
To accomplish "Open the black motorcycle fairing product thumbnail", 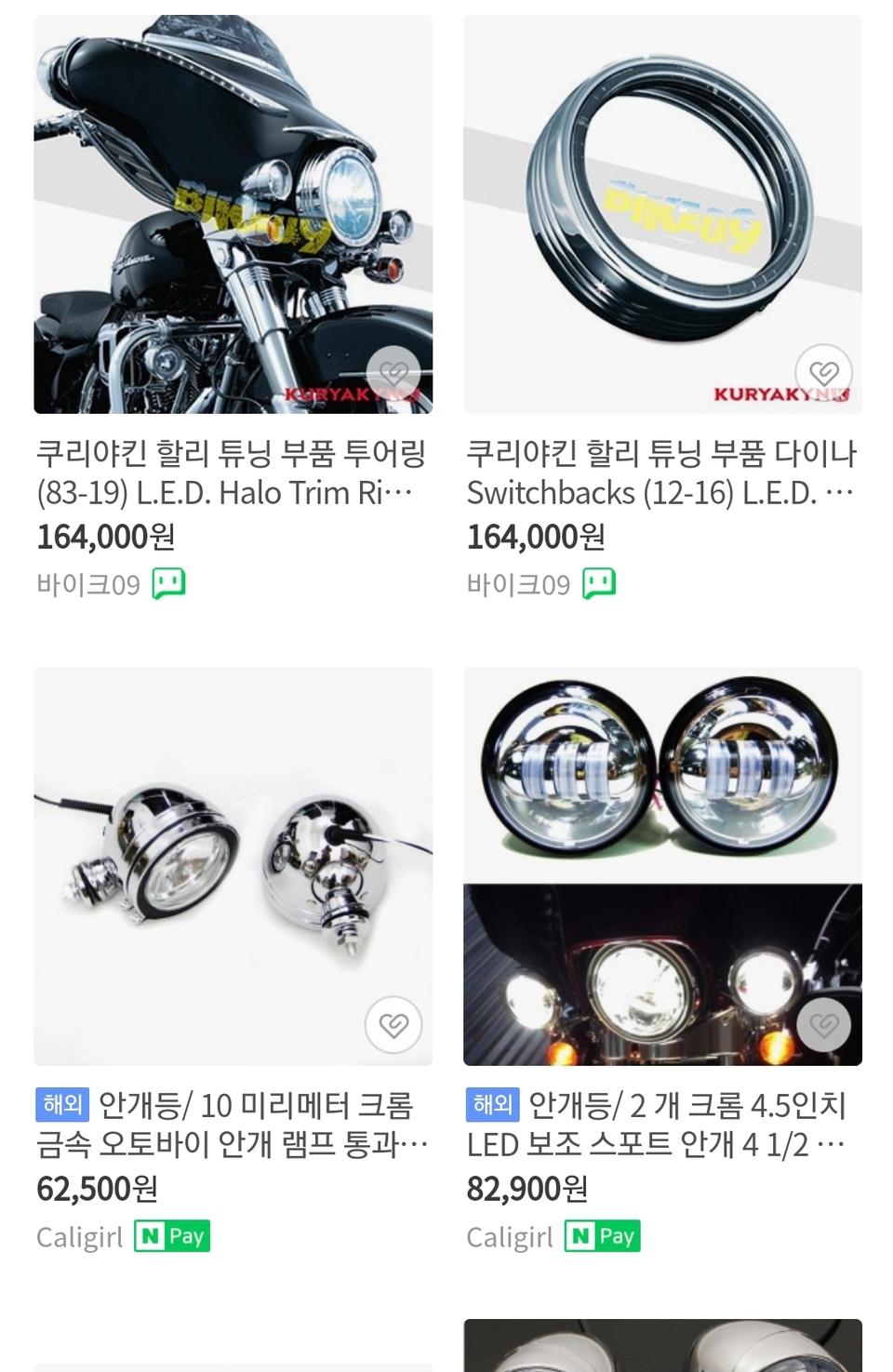I will [x=233, y=211].
